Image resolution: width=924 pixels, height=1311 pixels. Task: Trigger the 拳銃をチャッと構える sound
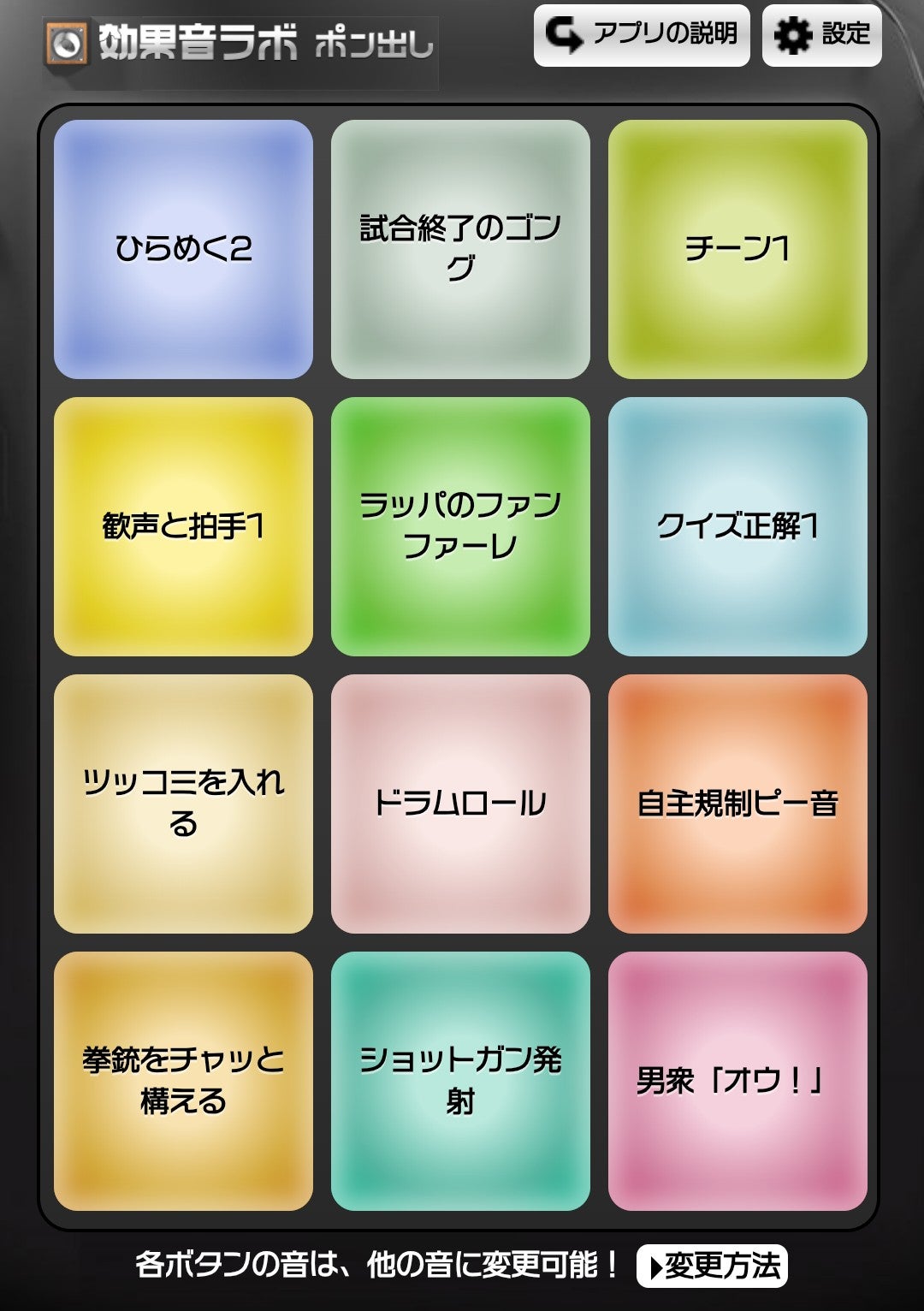point(183,1081)
